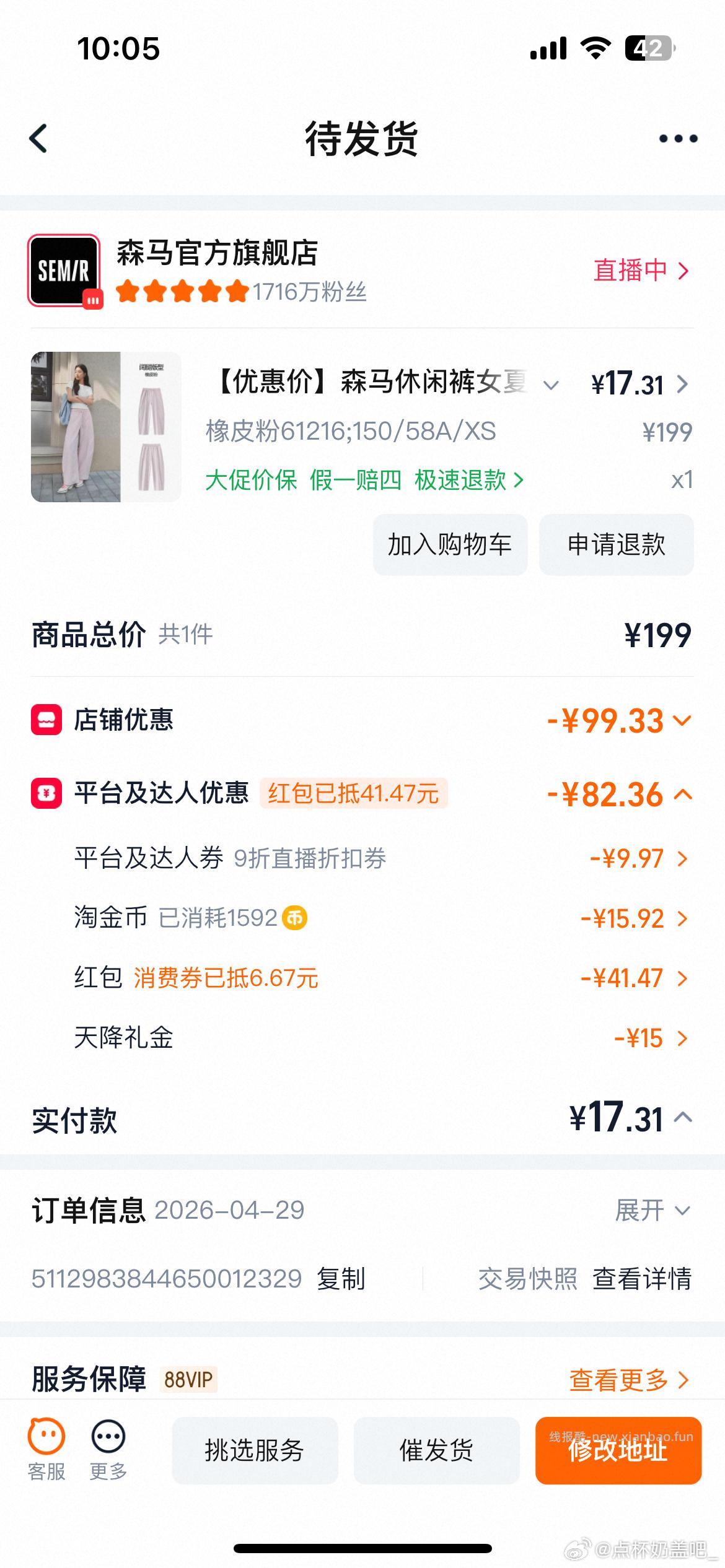Tap the gold 淘金币 coin icon
Screen dimensions: 725x1568
(294, 918)
